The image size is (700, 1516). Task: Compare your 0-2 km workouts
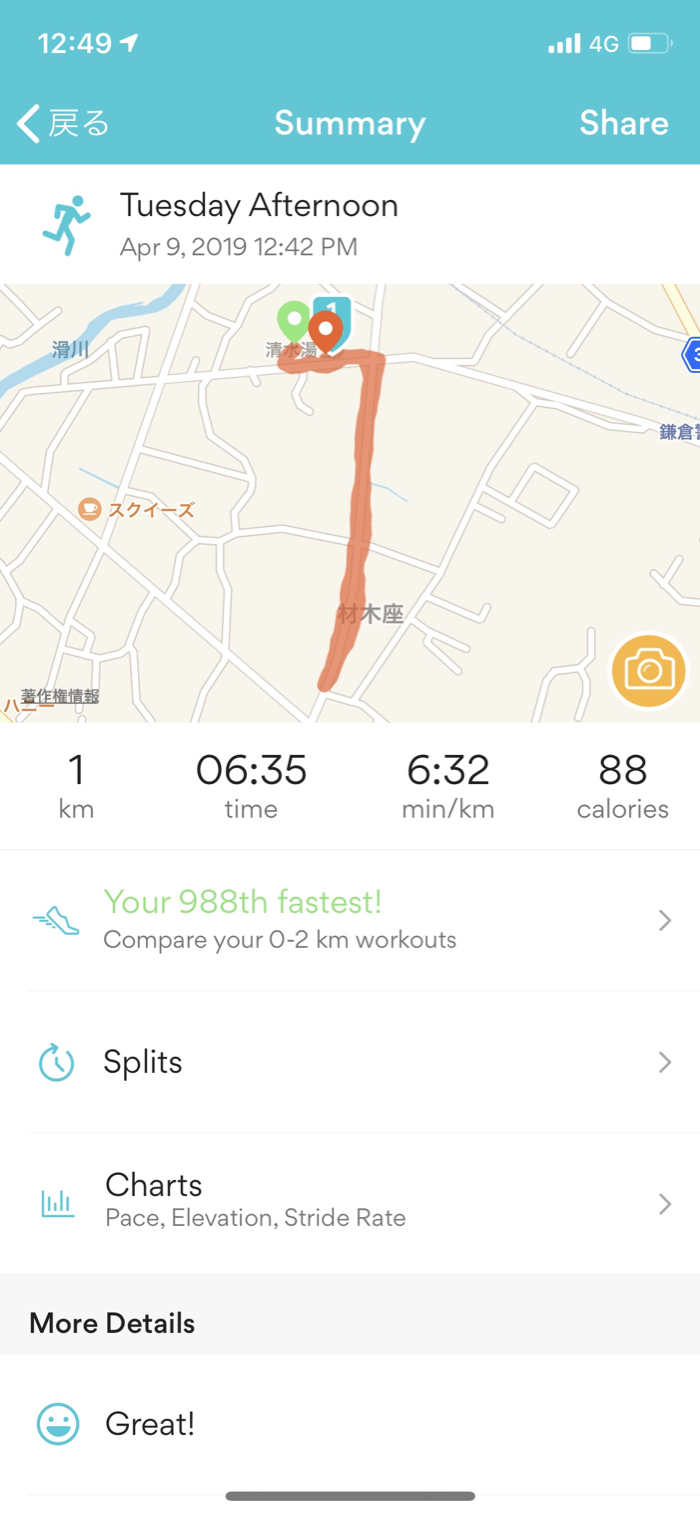click(350, 920)
